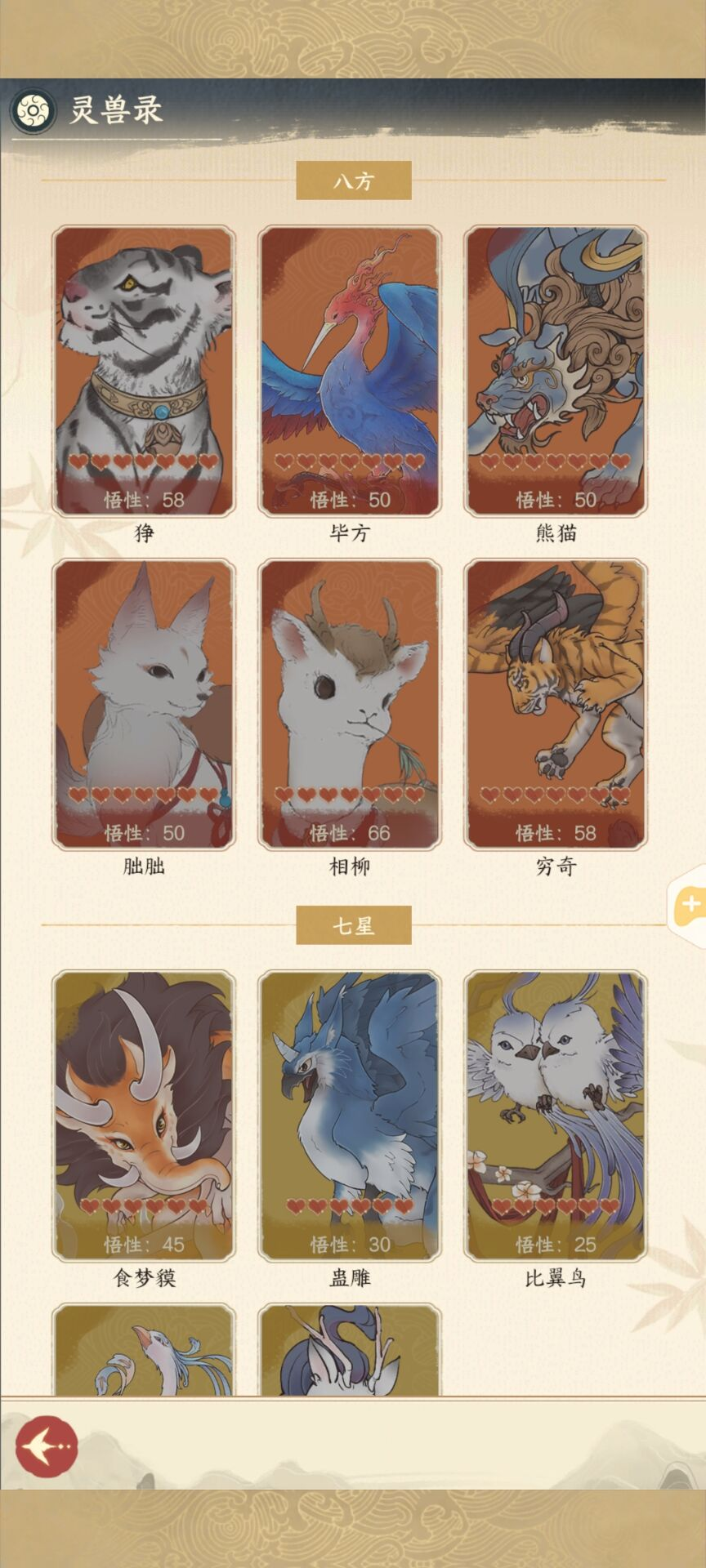Select the 蛊雕 blue eagle card

350,1116
